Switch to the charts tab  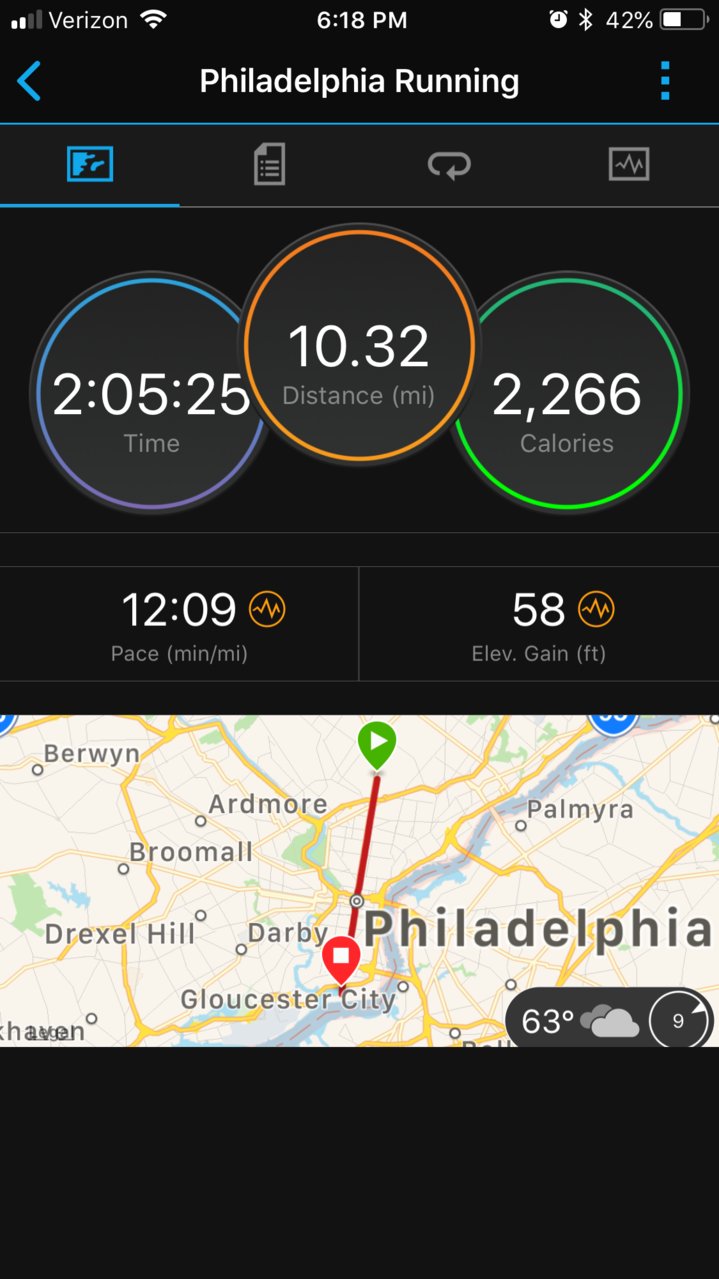(x=629, y=164)
